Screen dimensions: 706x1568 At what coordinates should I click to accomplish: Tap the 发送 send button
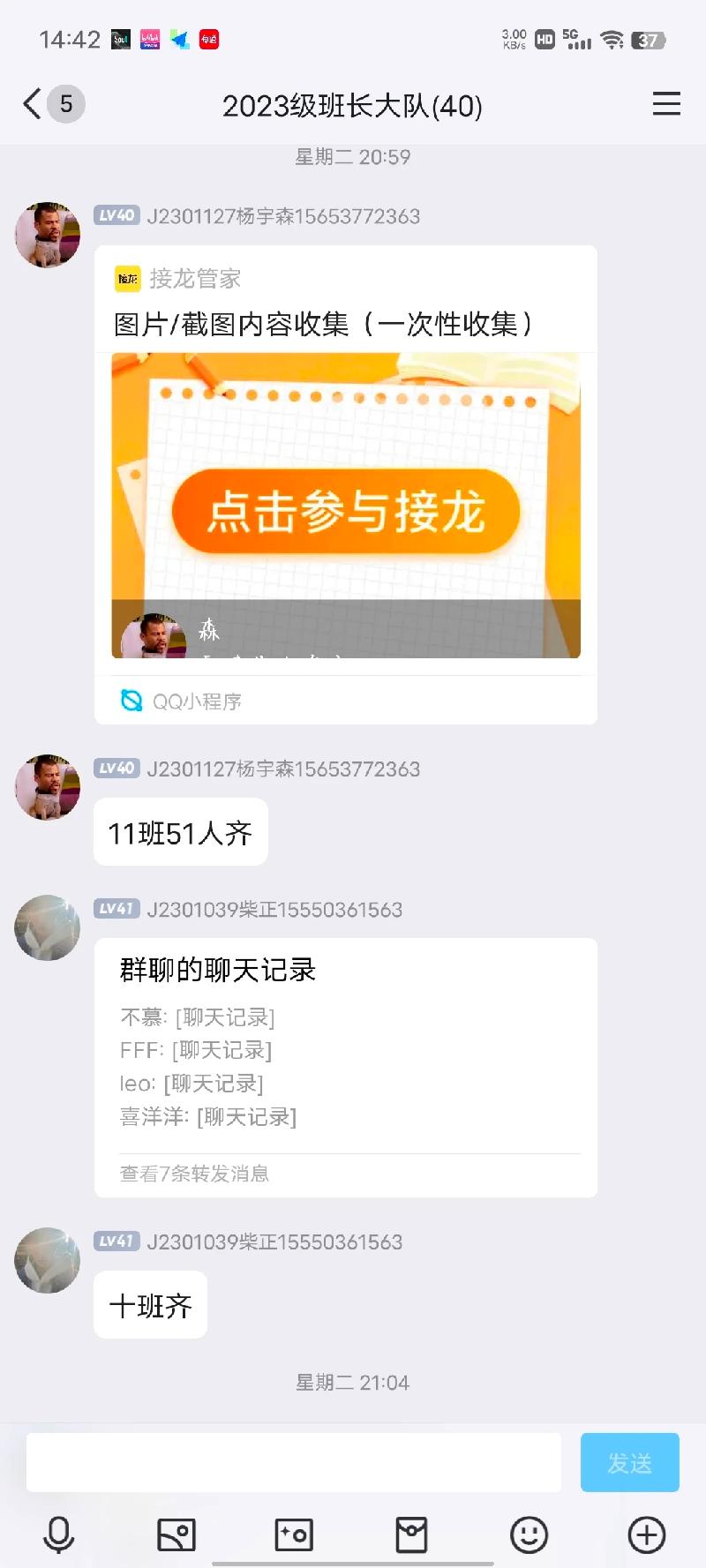point(629,1462)
